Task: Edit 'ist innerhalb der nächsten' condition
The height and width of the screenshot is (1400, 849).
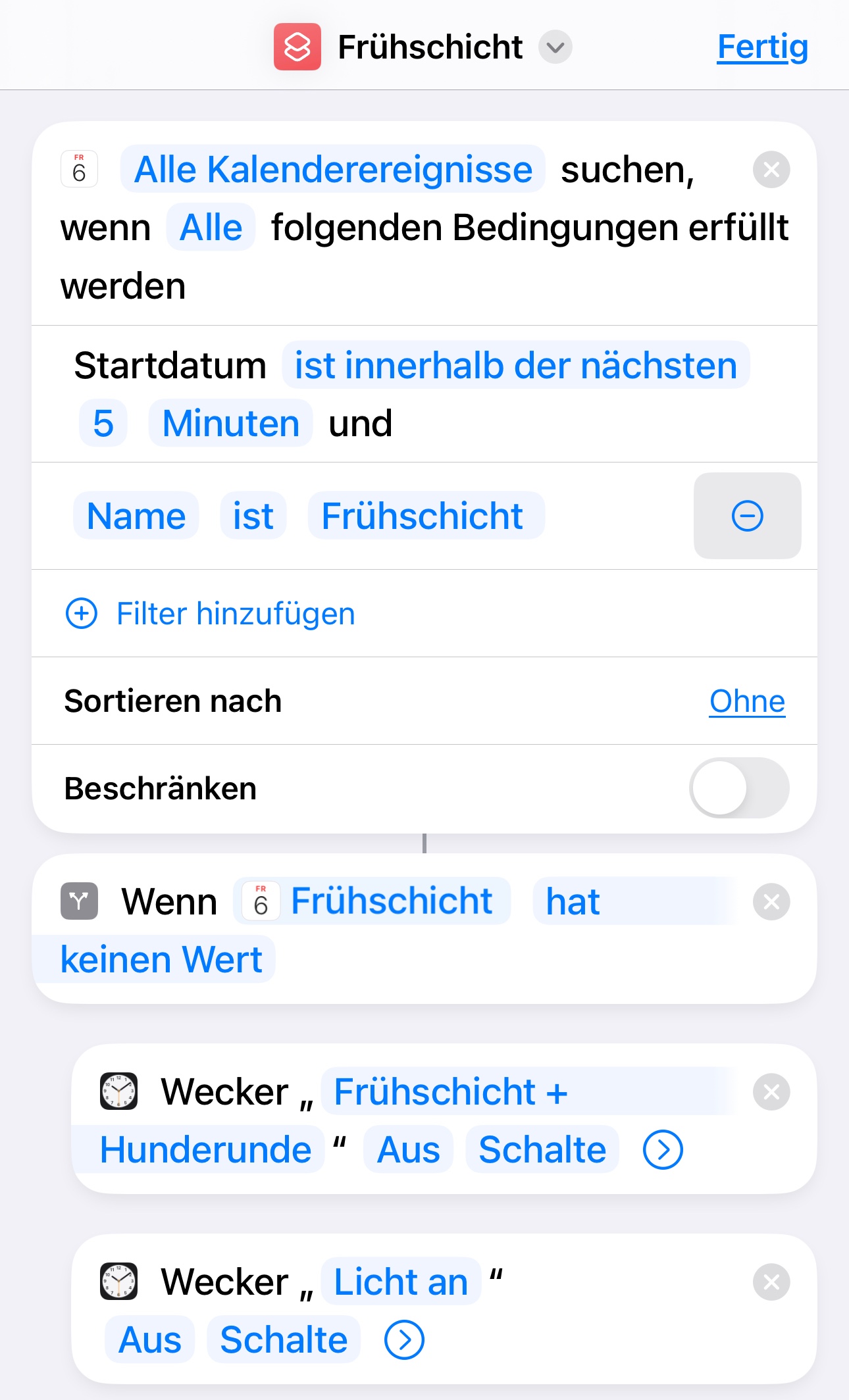Action: click(515, 365)
